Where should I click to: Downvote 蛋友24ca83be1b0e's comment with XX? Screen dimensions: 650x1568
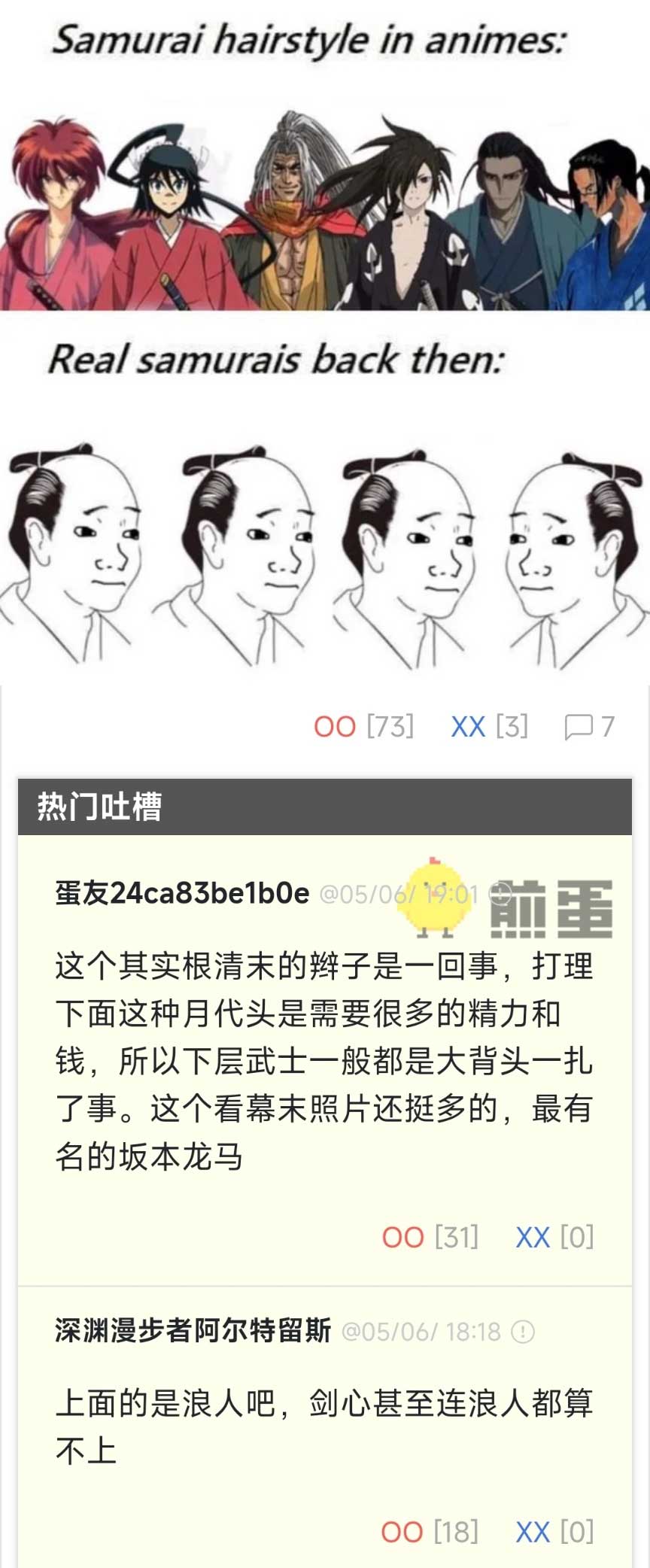point(533,1237)
